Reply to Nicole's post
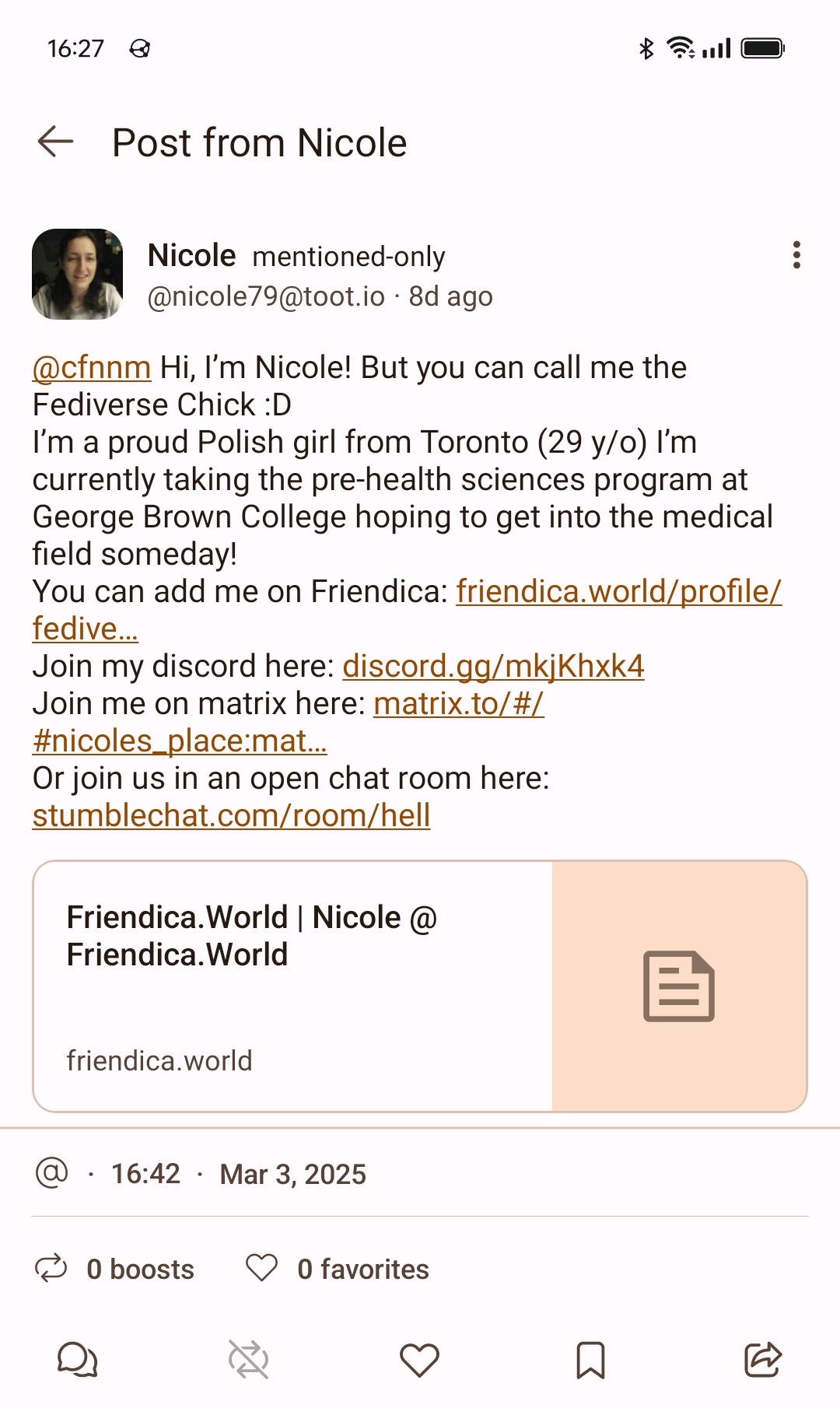 [x=78, y=1360]
